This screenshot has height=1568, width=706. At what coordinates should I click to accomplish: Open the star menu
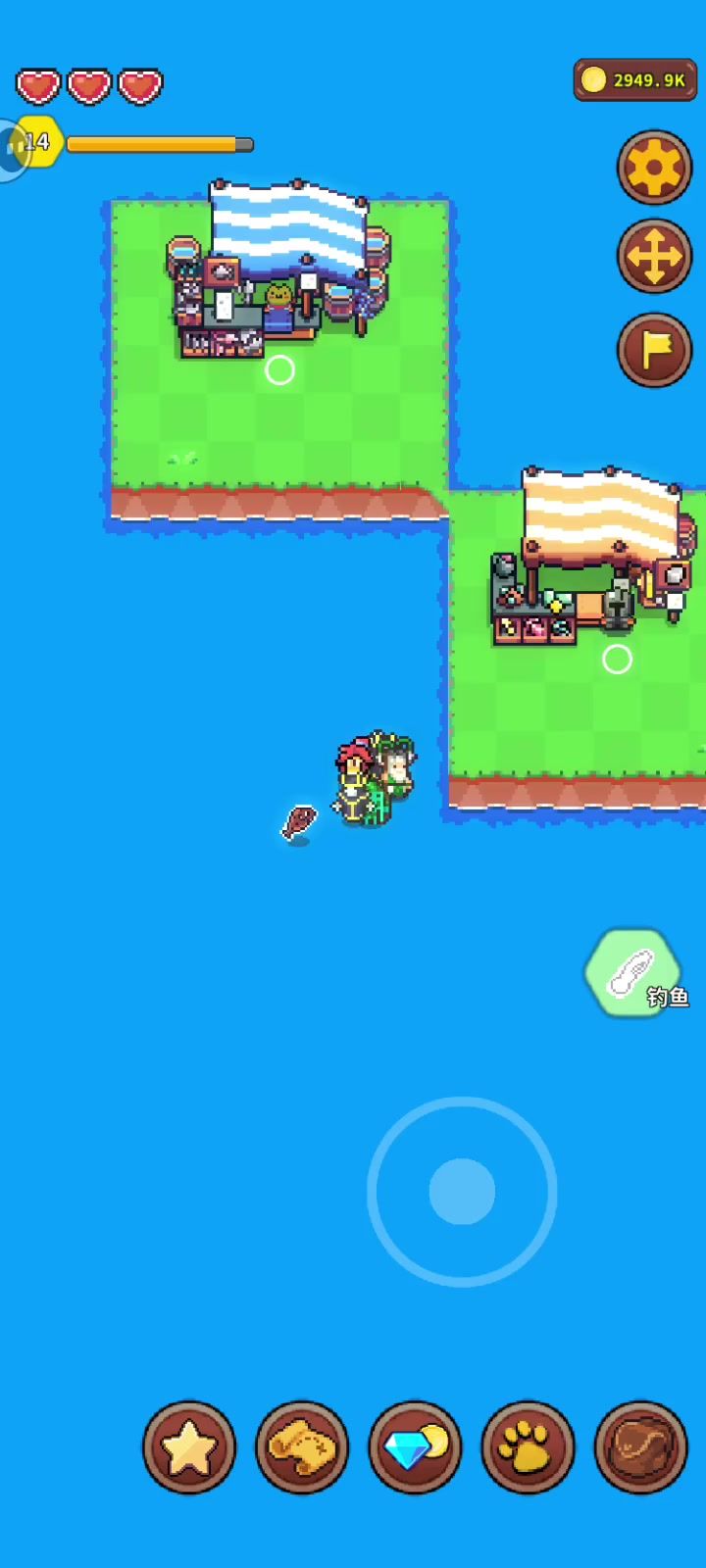[x=189, y=1446]
